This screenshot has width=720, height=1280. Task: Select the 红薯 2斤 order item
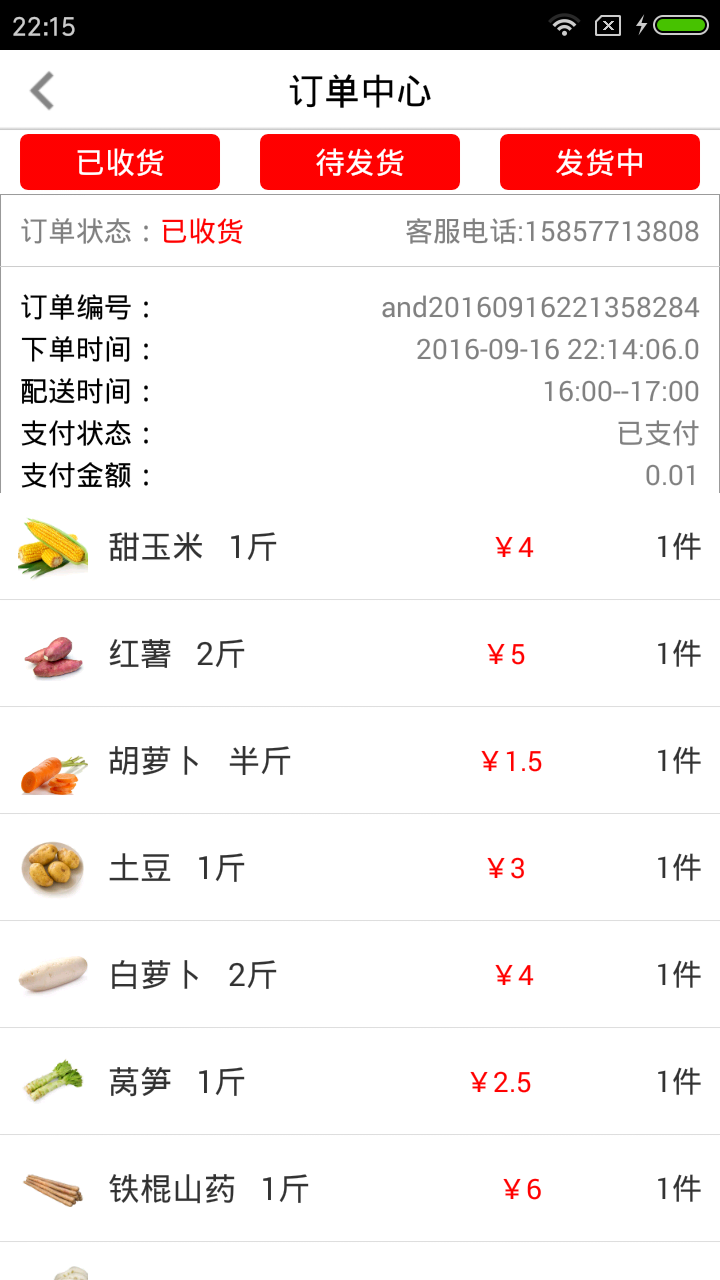pyautogui.click(x=360, y=654)
